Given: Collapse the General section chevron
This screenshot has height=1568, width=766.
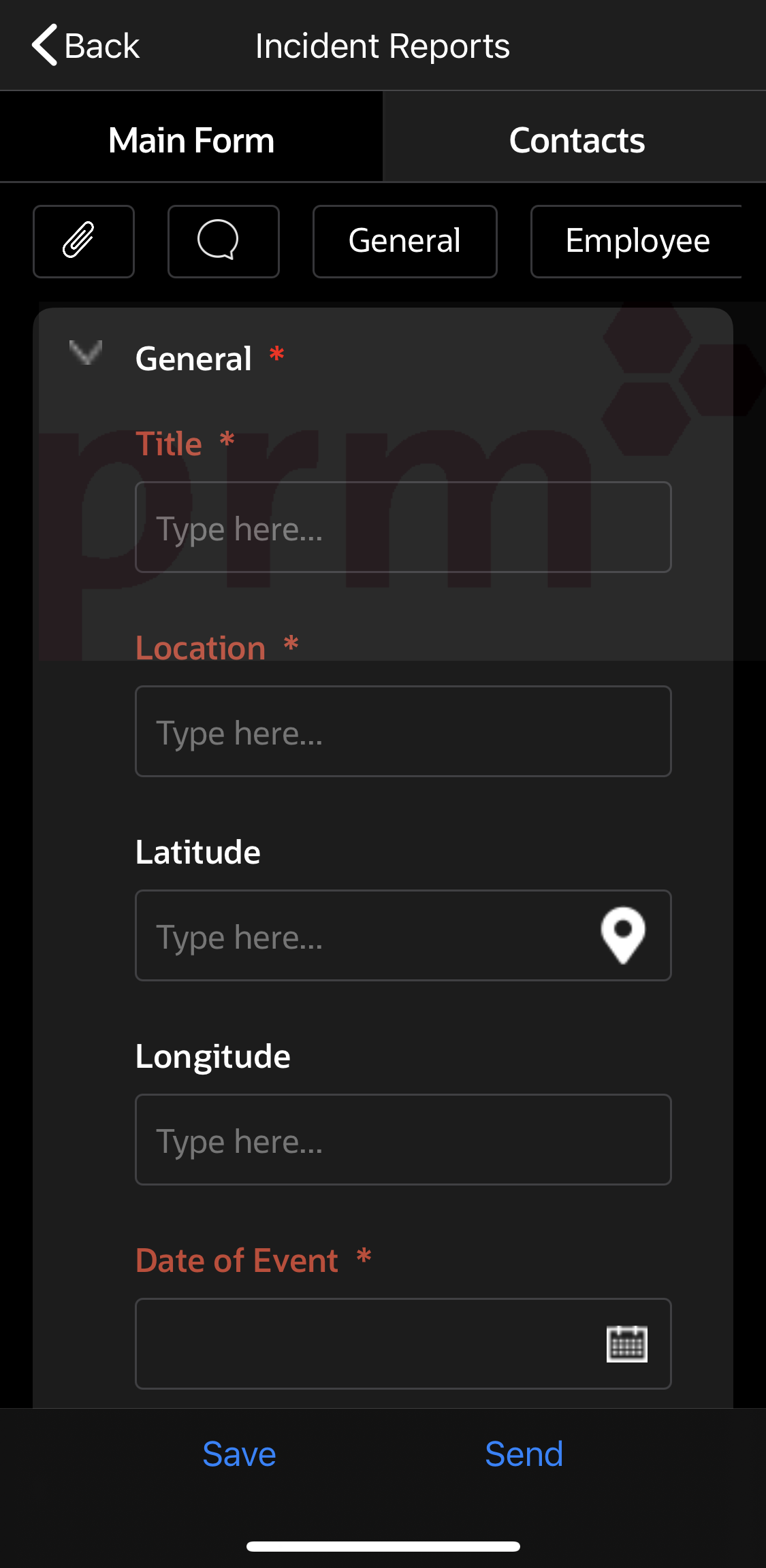Looking at the screenshot, I should pos(86,353).
